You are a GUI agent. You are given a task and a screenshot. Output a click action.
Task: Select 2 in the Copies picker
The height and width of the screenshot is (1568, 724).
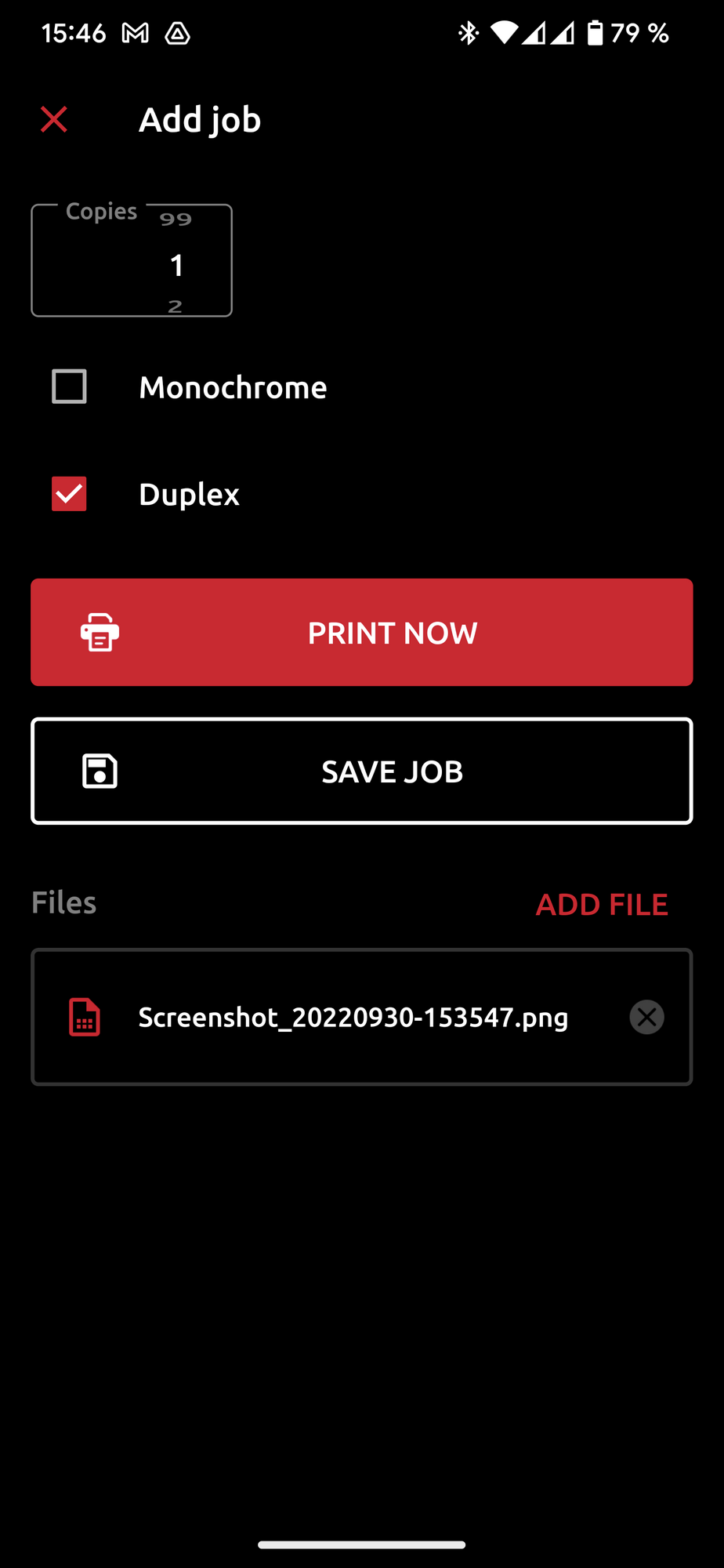tap(176, 307)
